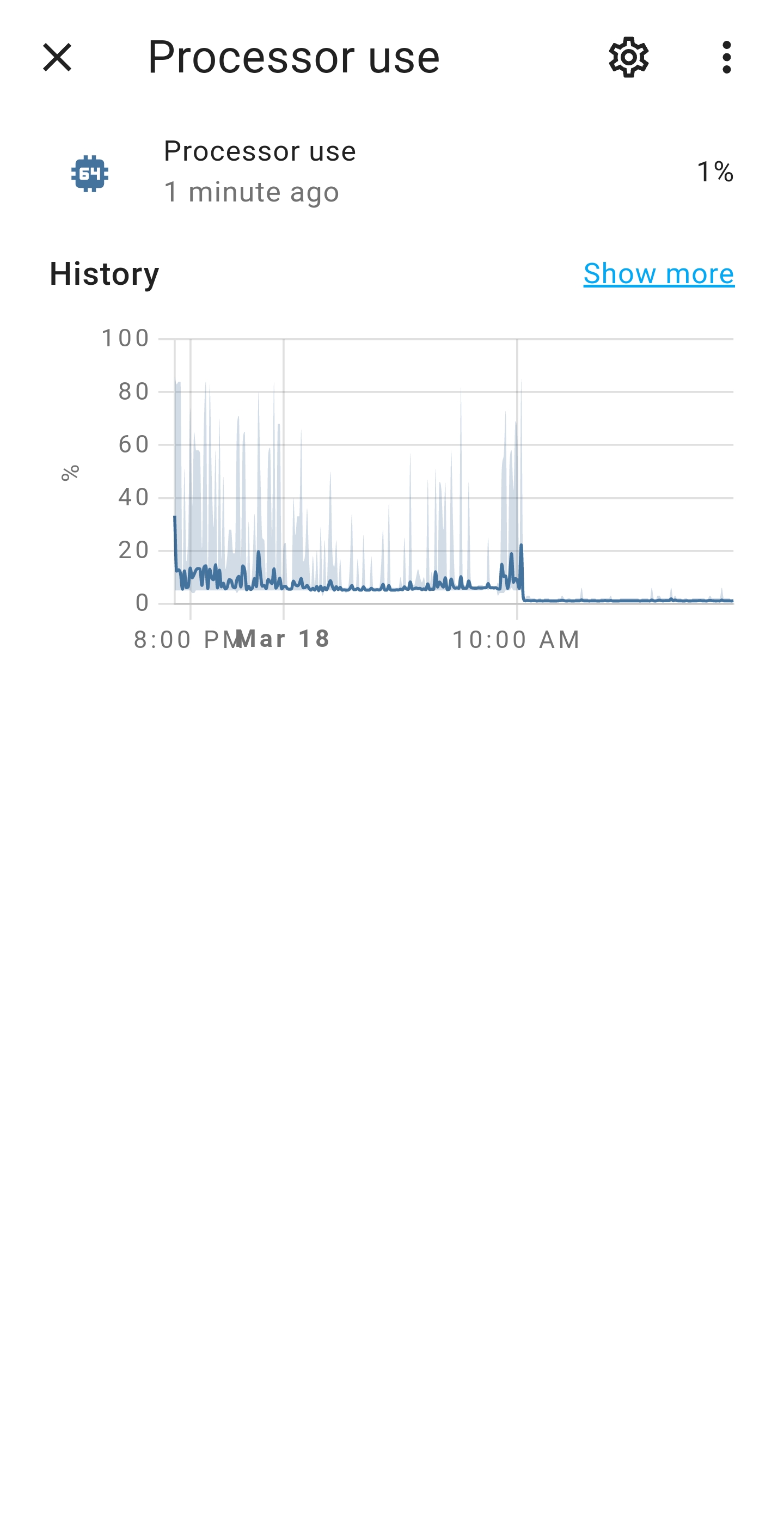Open the three-dot overflow menu
Screen dimensions: 784x1529
click(x=726, y=58)
